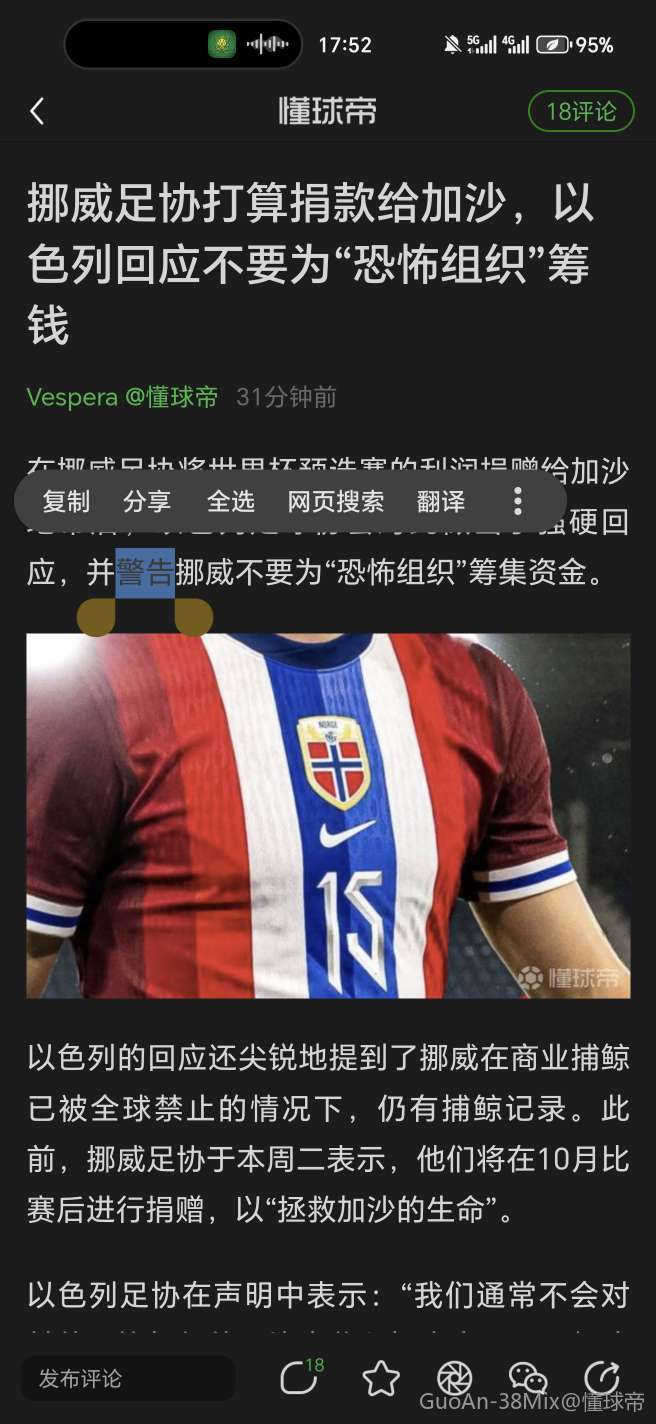
Task: Open the comment bubble icon with 18
Action: click(300, 1378)
